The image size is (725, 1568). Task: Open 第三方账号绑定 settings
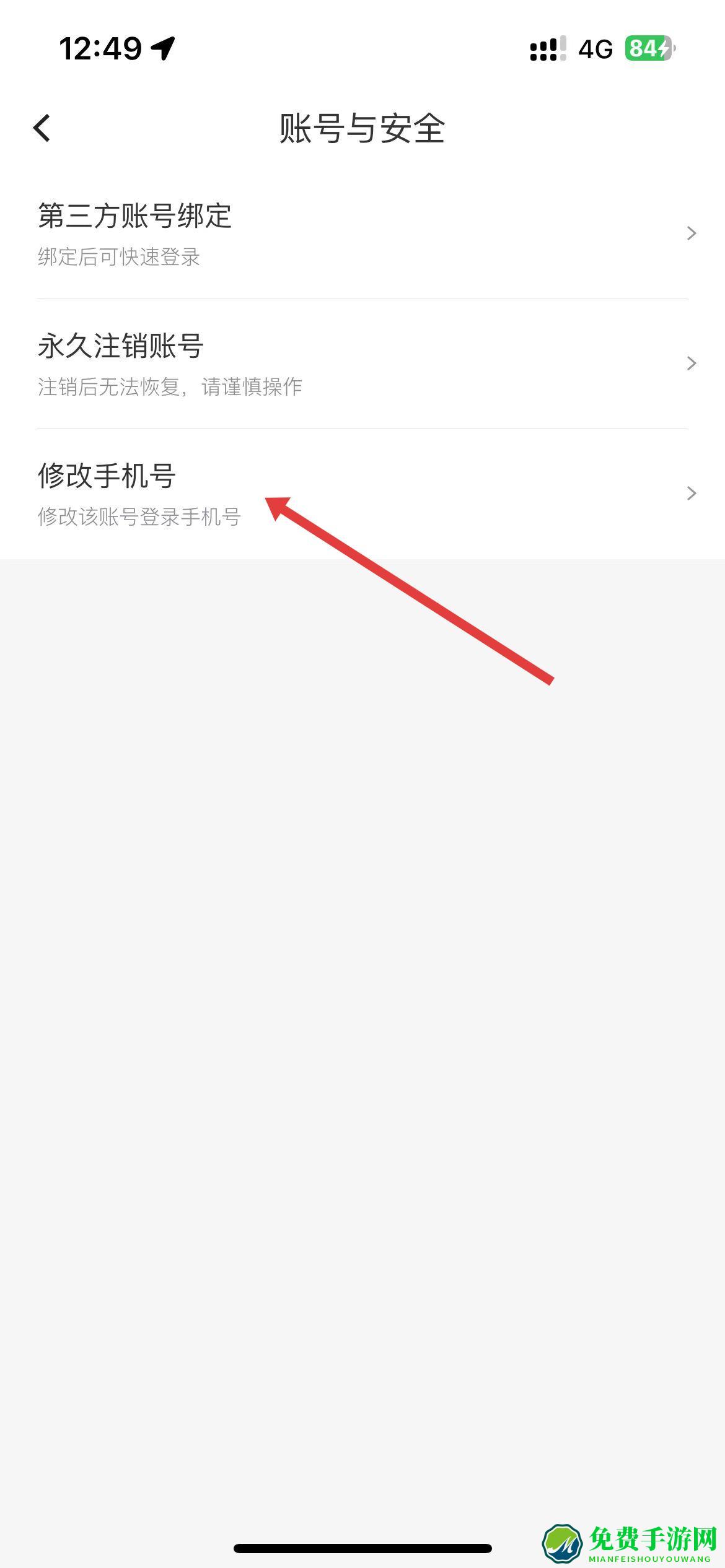[362, 233]
